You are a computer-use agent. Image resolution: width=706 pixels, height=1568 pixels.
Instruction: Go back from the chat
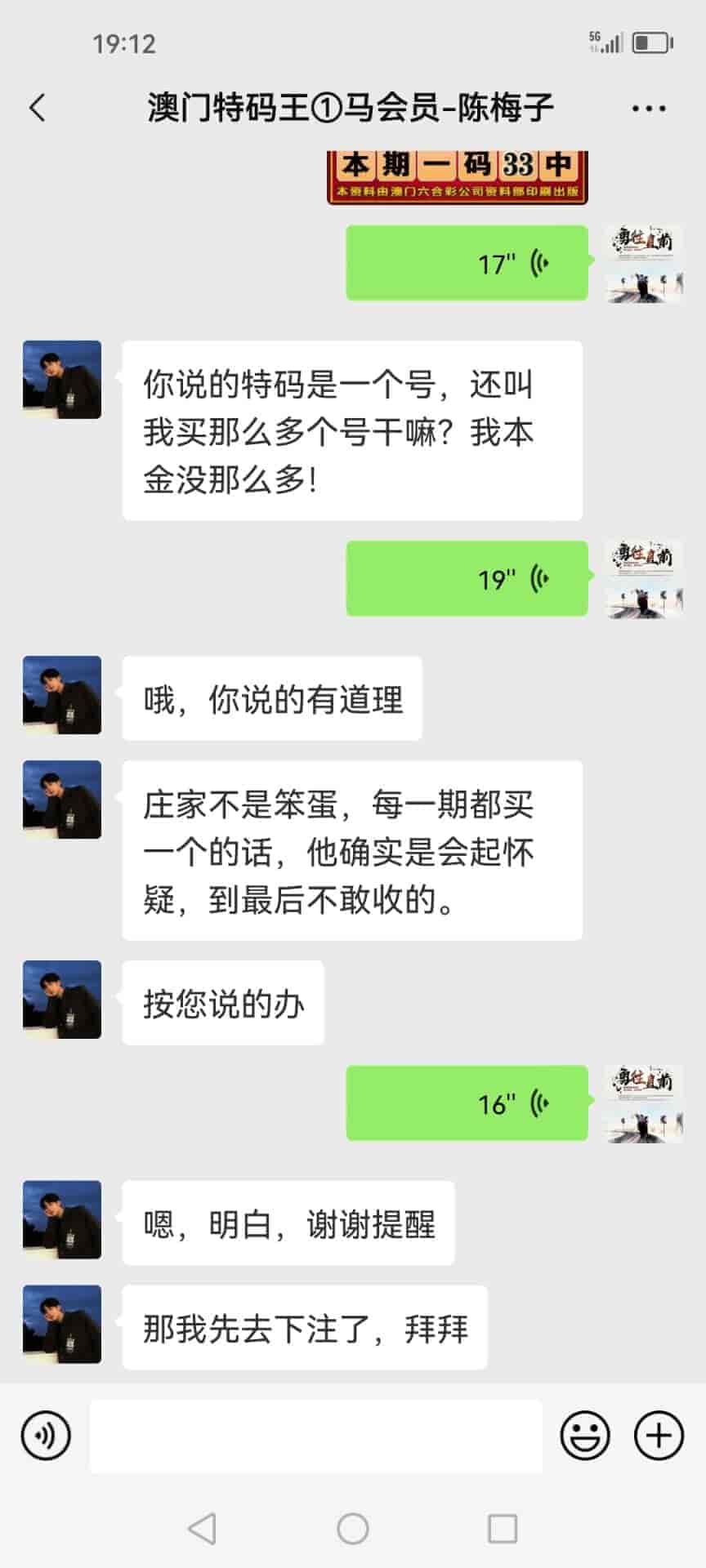(x=38, y=108)
